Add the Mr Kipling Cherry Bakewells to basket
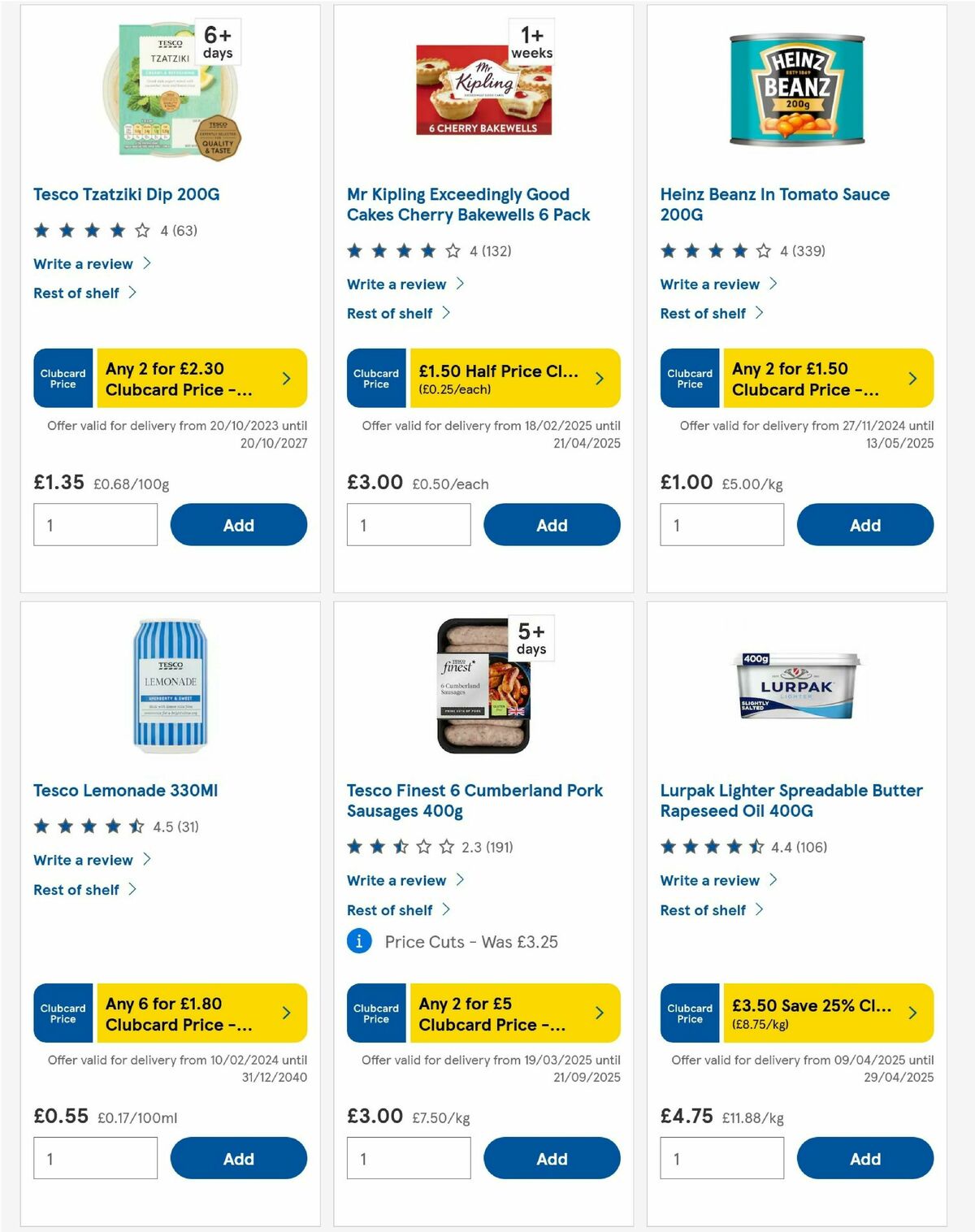 coord(552,525)
